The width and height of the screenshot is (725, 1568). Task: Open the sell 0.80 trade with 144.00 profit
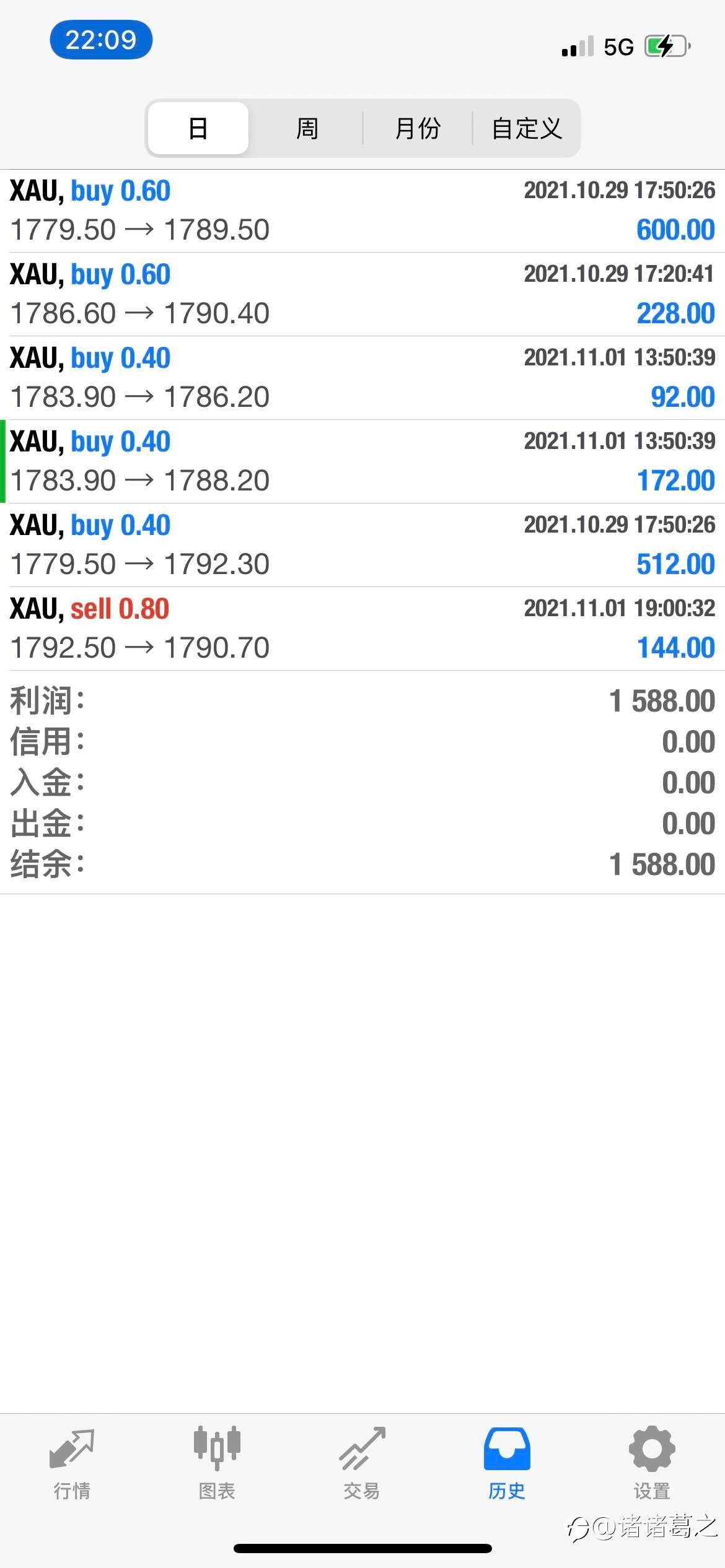pyautogui.click(x=362, y=629)
